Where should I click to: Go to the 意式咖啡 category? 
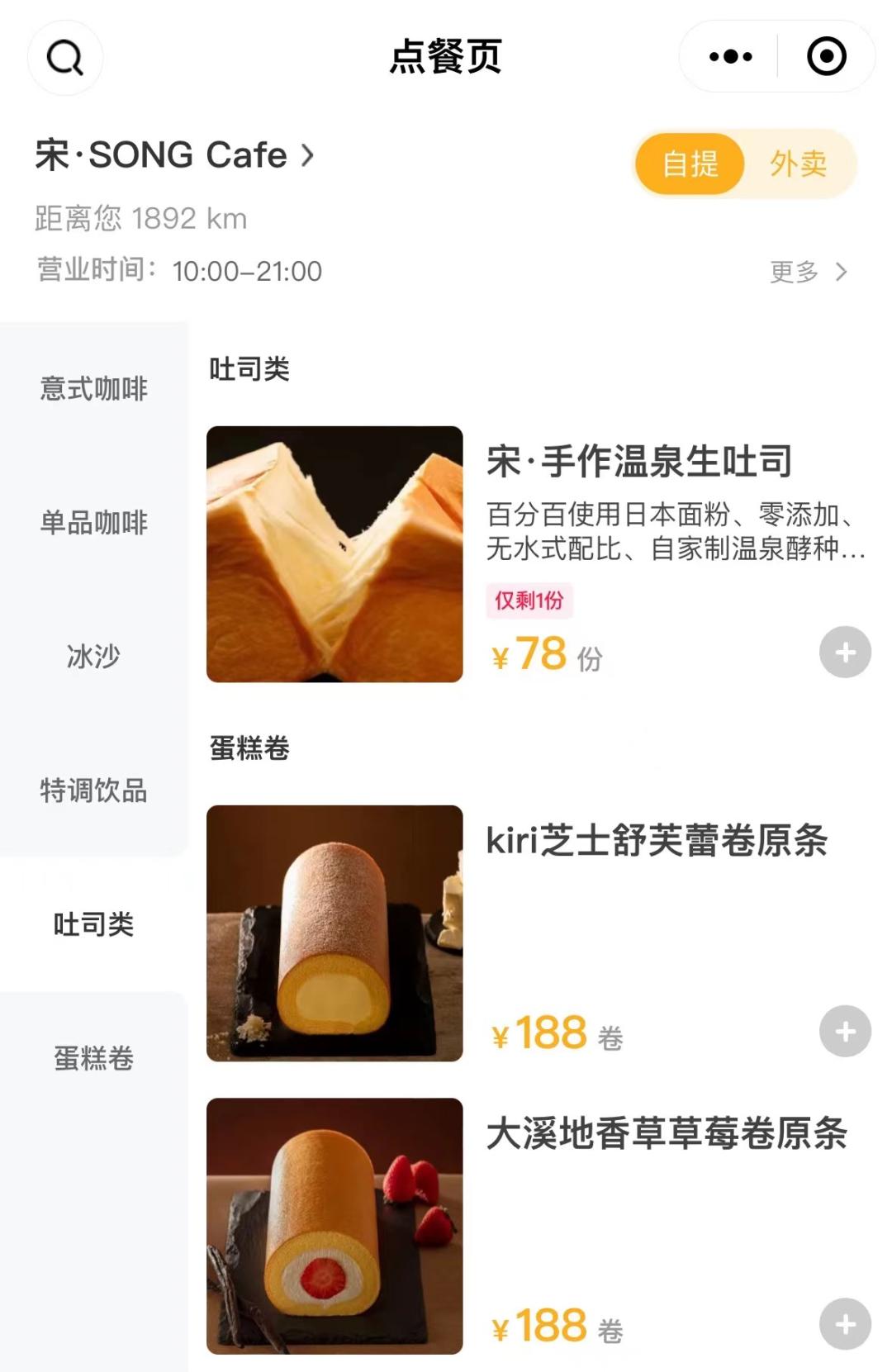pos(94,388)
